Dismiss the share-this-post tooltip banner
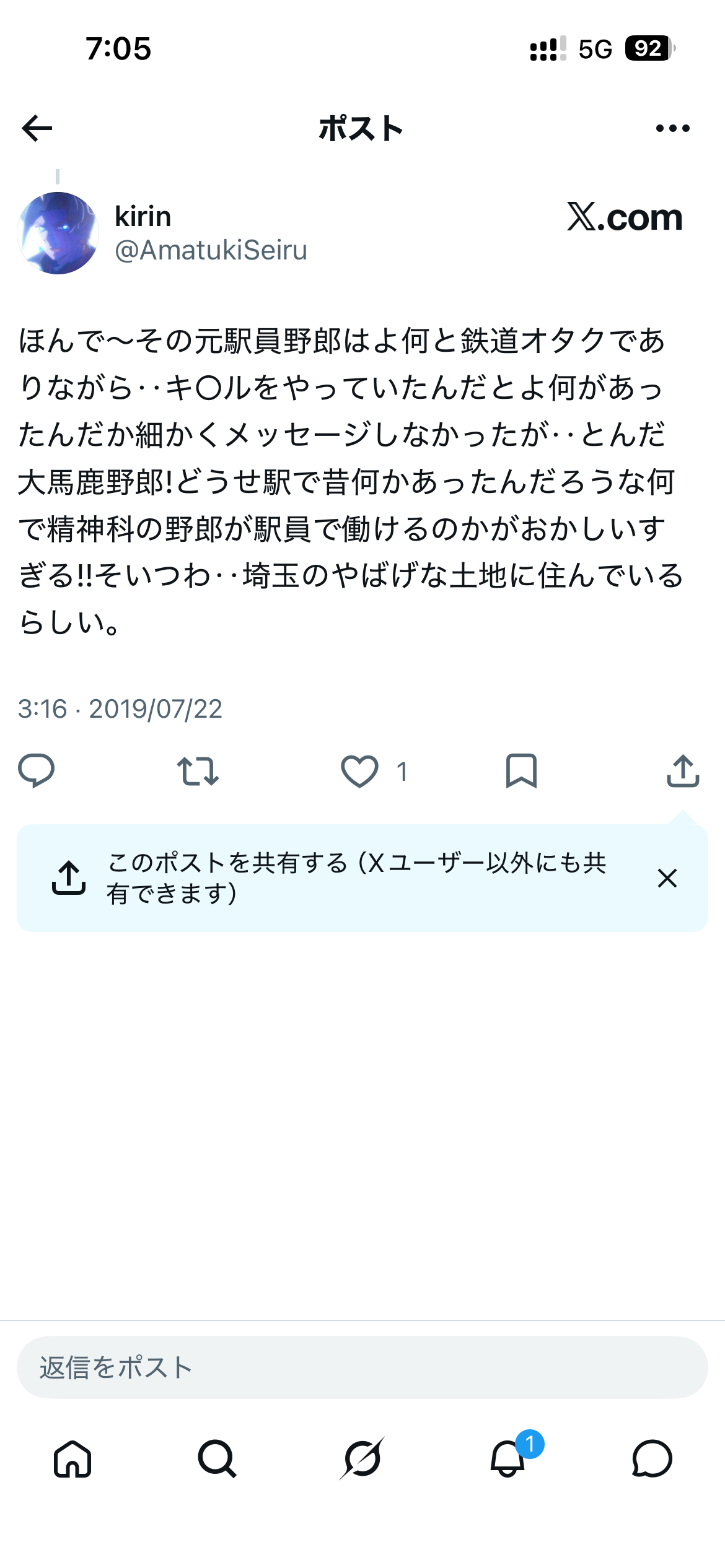Screen dimensions: 725x1568 pyautogui.click(x=667, y=878)
